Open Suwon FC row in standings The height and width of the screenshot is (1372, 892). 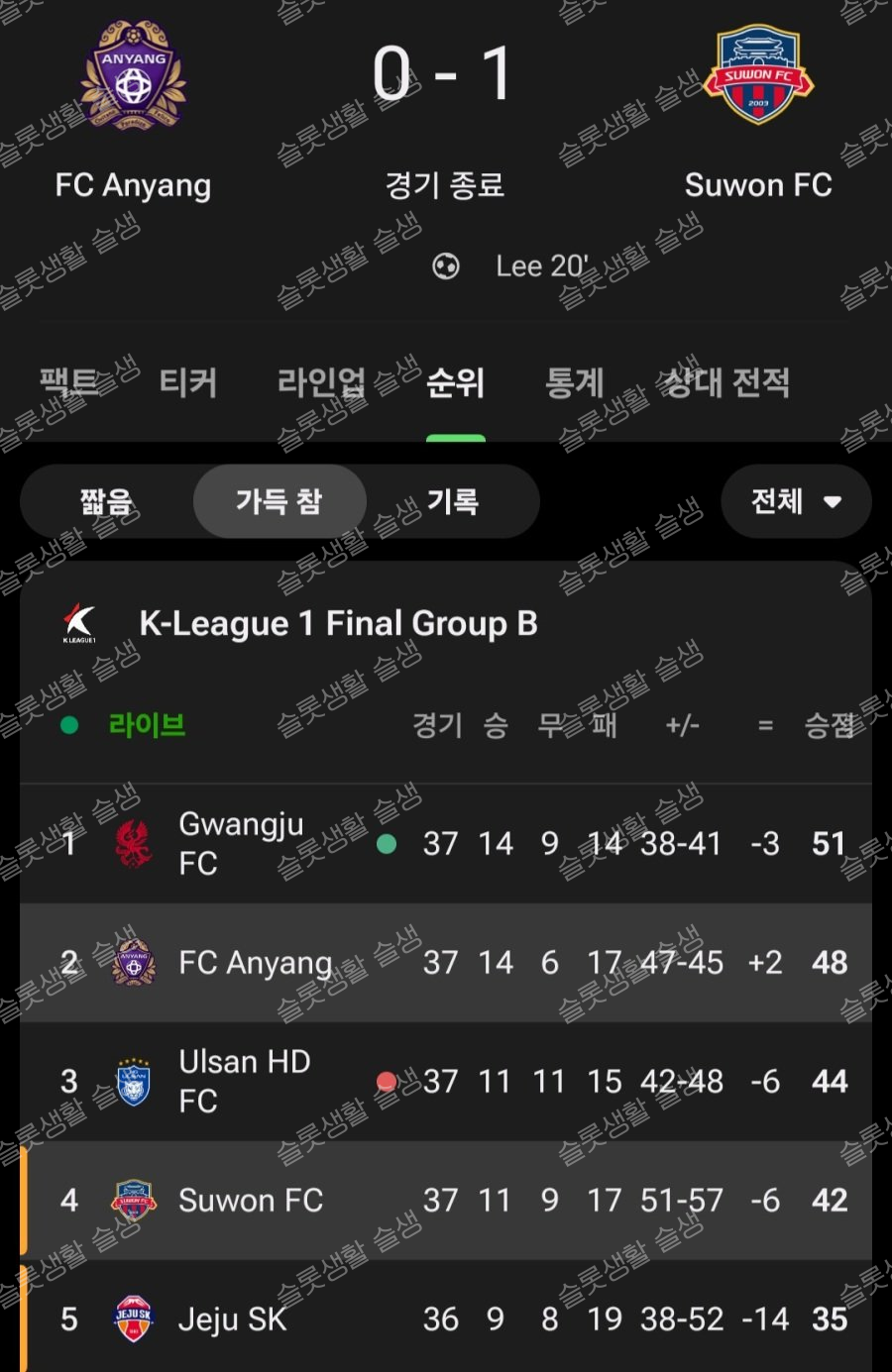pos(251,1200)
